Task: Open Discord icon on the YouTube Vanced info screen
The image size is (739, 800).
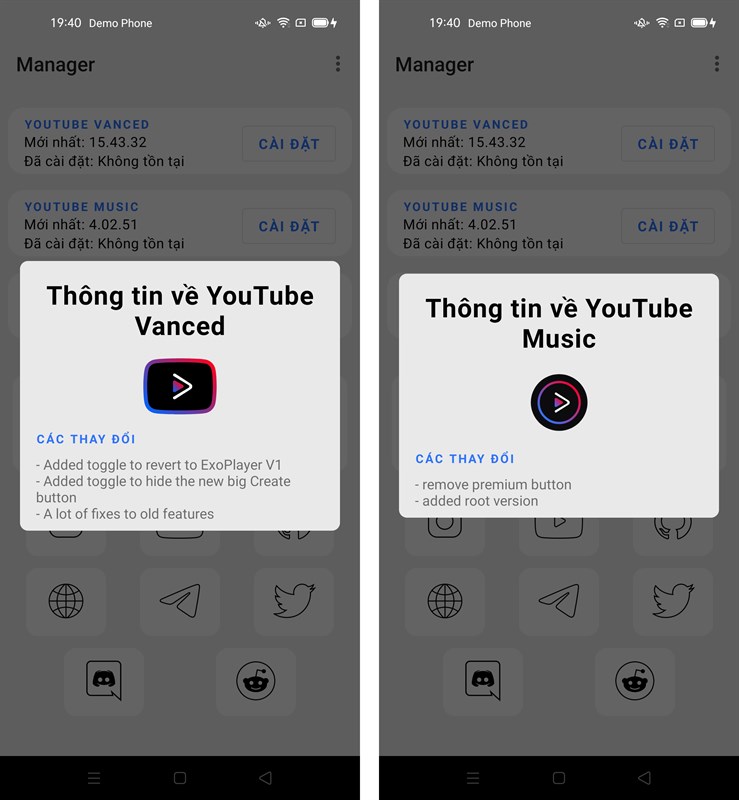Action: pyautogui.click(x=104, y=681)
